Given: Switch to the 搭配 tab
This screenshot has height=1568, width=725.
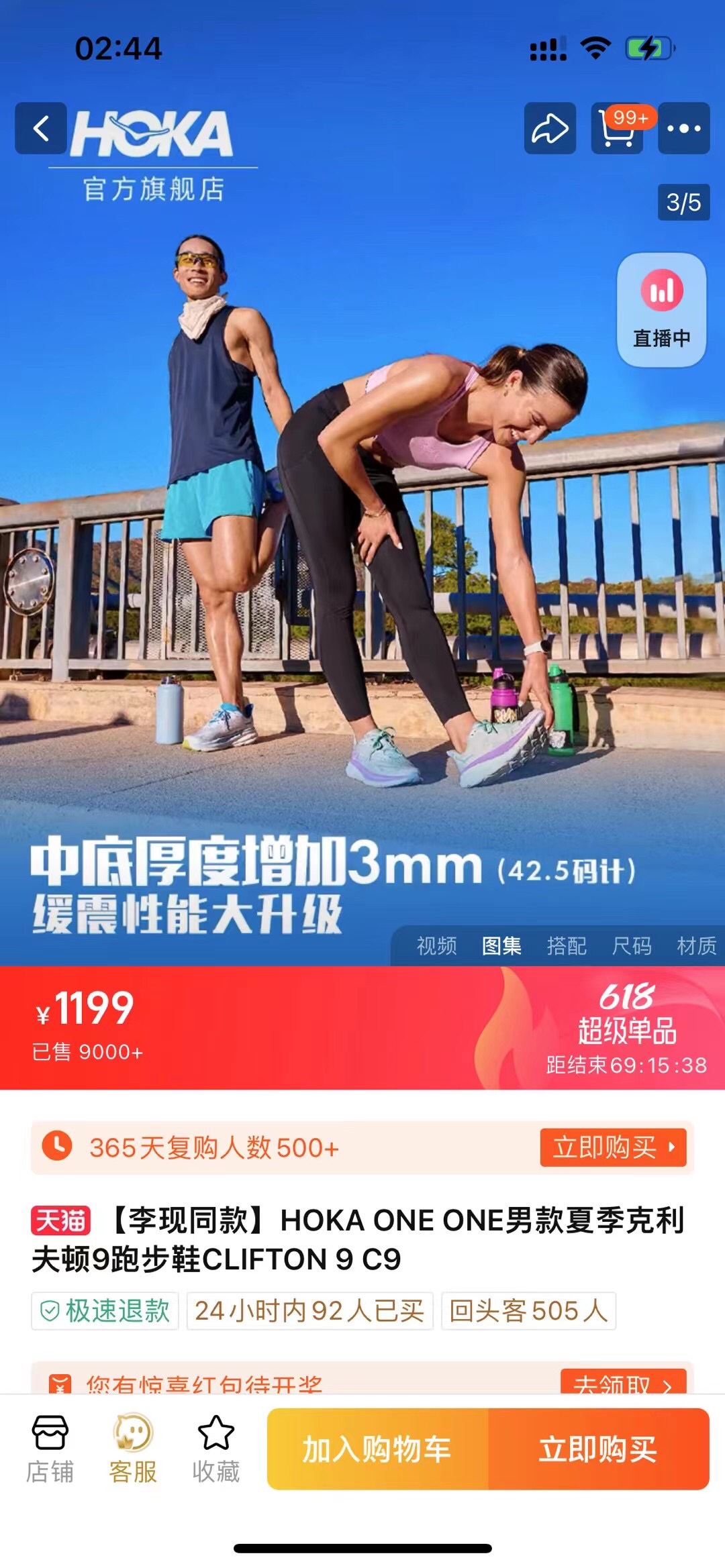Looking at the screenshot, I should 567,945.
